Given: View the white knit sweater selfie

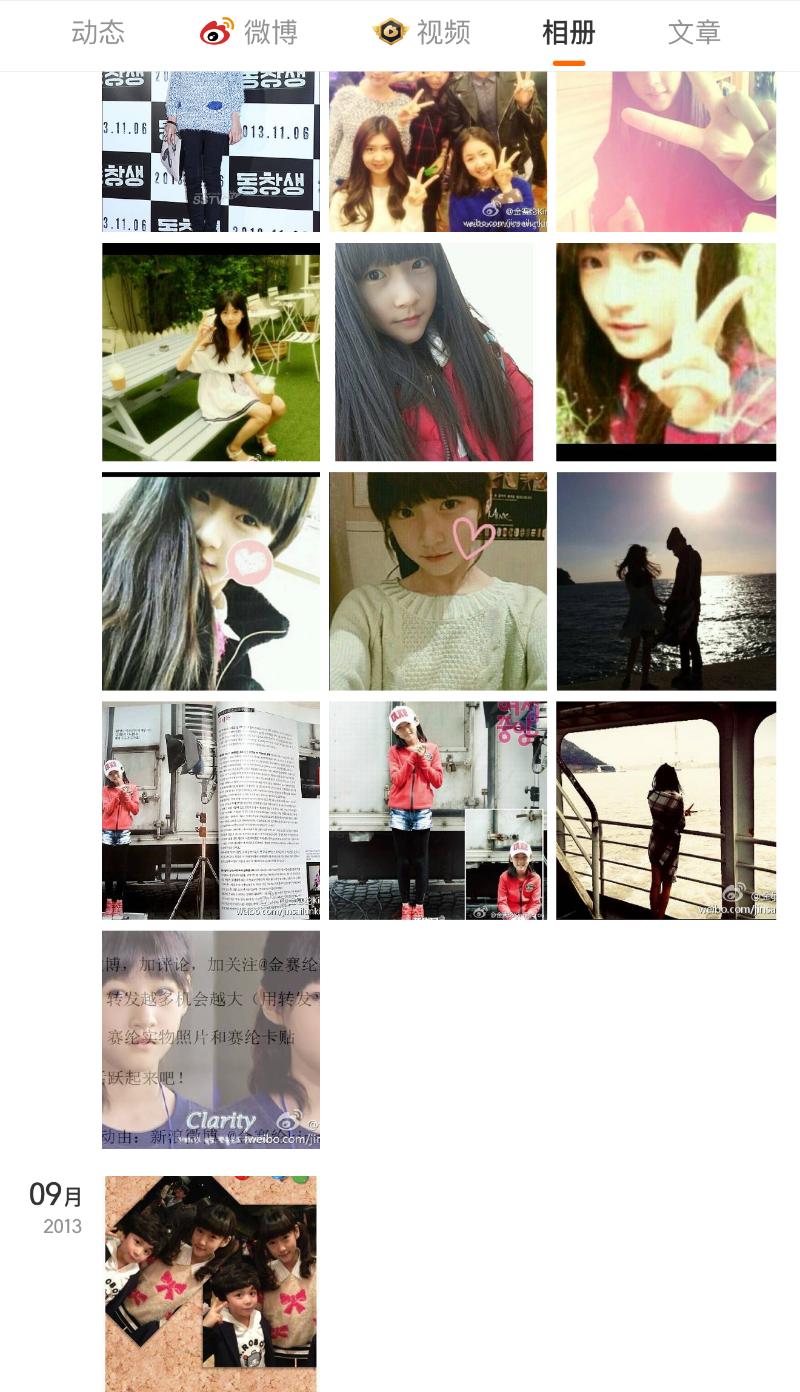Looking at the screenshot, I should [438, 581].
